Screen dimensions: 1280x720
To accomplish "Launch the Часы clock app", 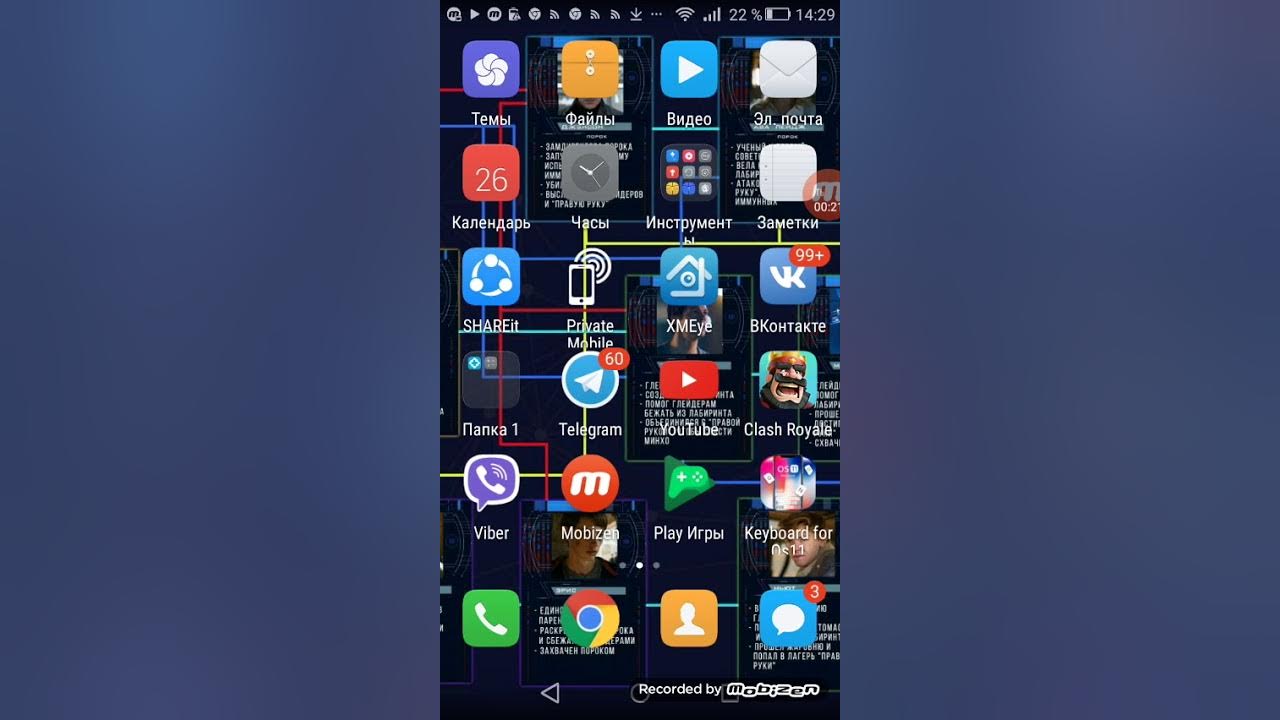I will coord(590,174).
